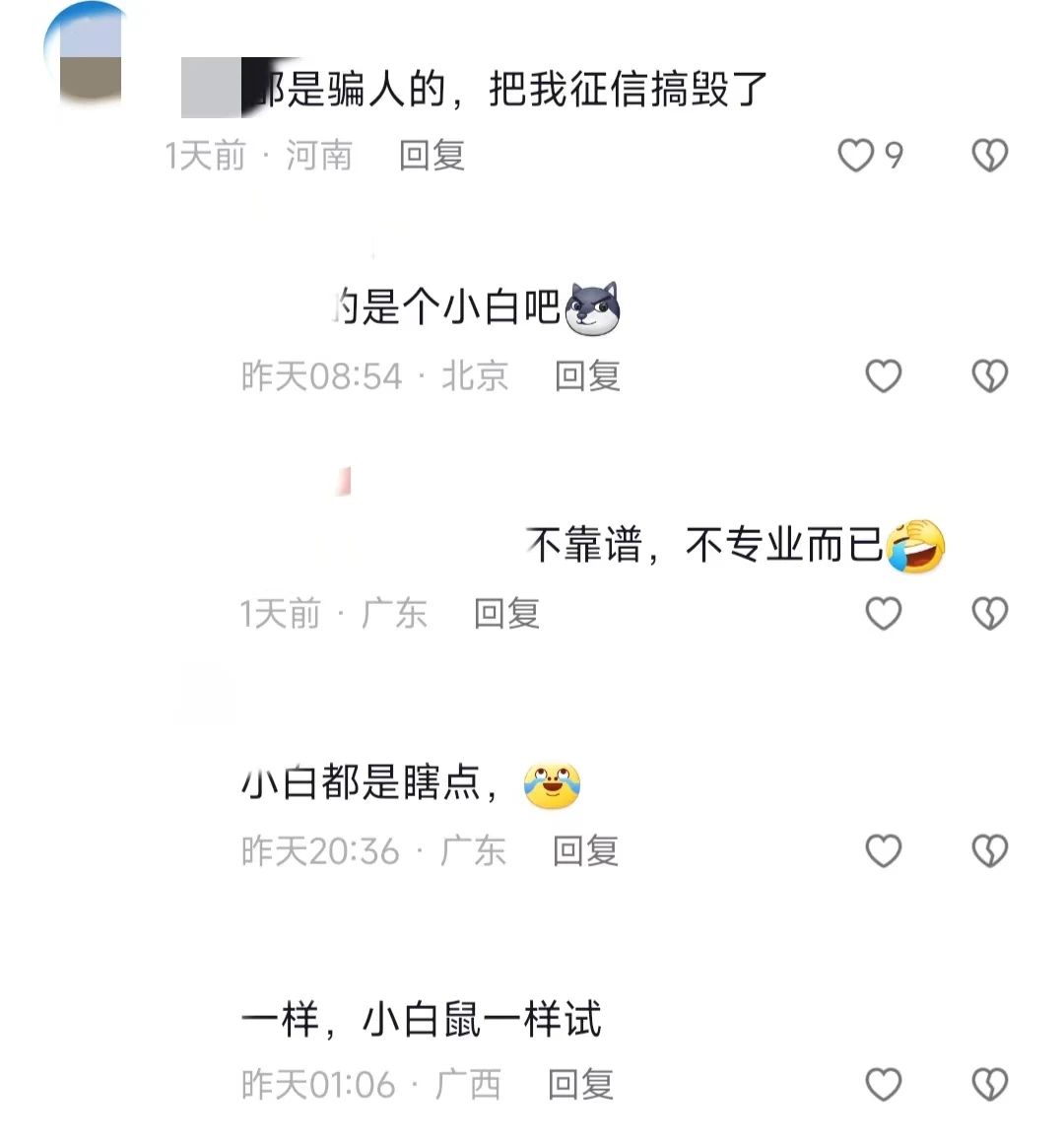Dislike the 广西 comment about 小白鼠
The width and height of the screenshot is (1064, 1146).
point(989,1084)
